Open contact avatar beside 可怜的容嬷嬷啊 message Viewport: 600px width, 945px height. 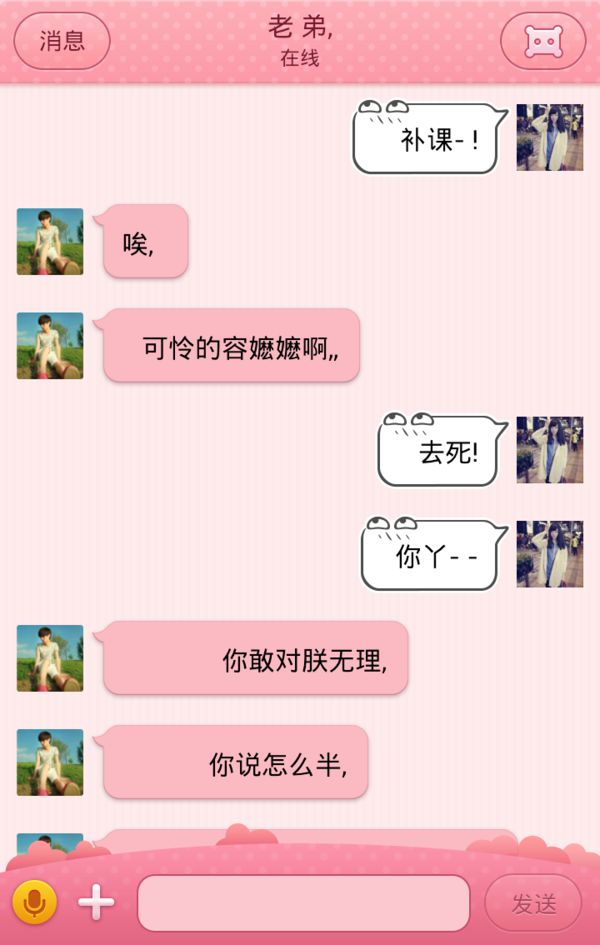[x=50, y=345]
